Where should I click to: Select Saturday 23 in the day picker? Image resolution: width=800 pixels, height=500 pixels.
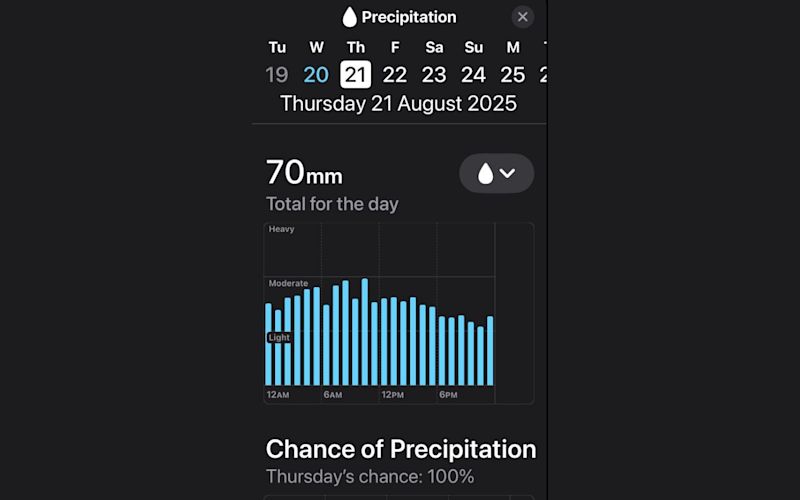pos(434,74)
